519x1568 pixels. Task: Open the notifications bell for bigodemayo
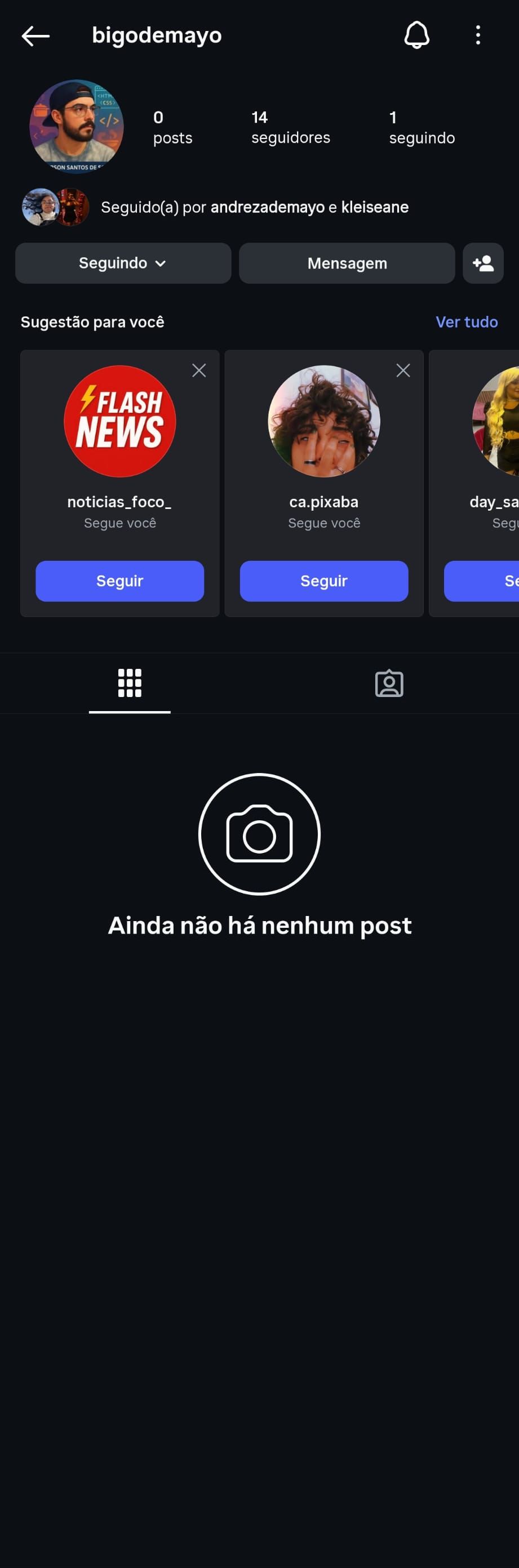[416, 35]
